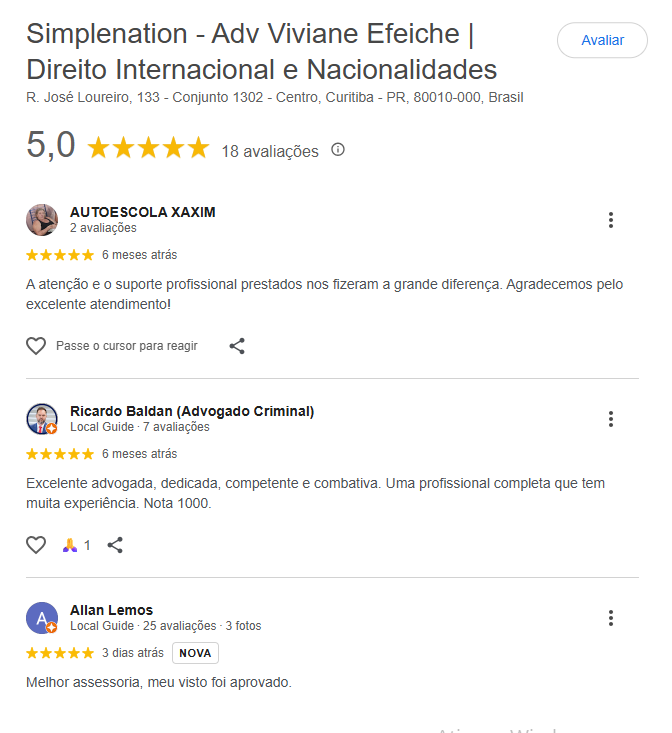Open the info icon beside 18 avaliações
Image resolution: width=672 pixels, height=733 pixels.
(338, 150)
